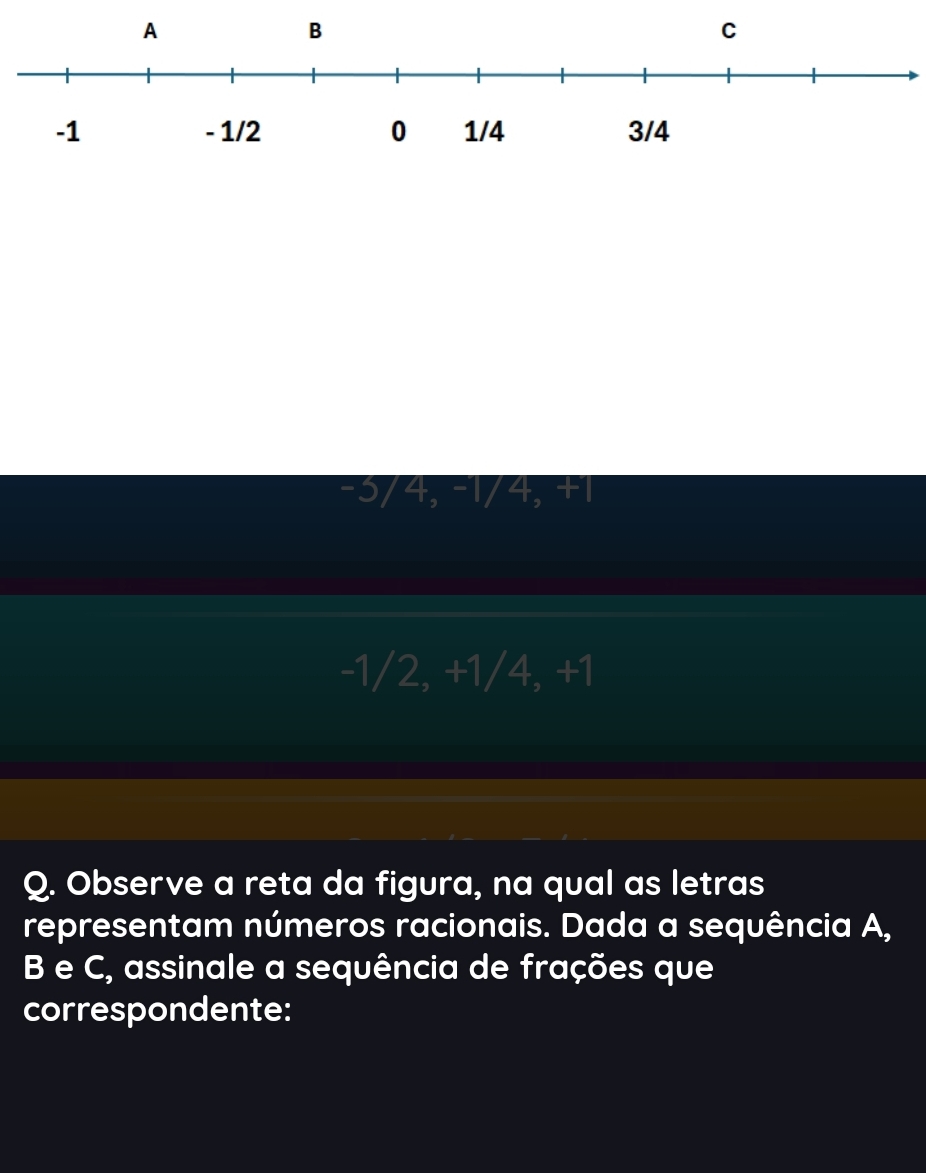Screen dimensions: 926x1173
Task: Choose answer -1/2, +1/4, +1
Action: [463, 677]
